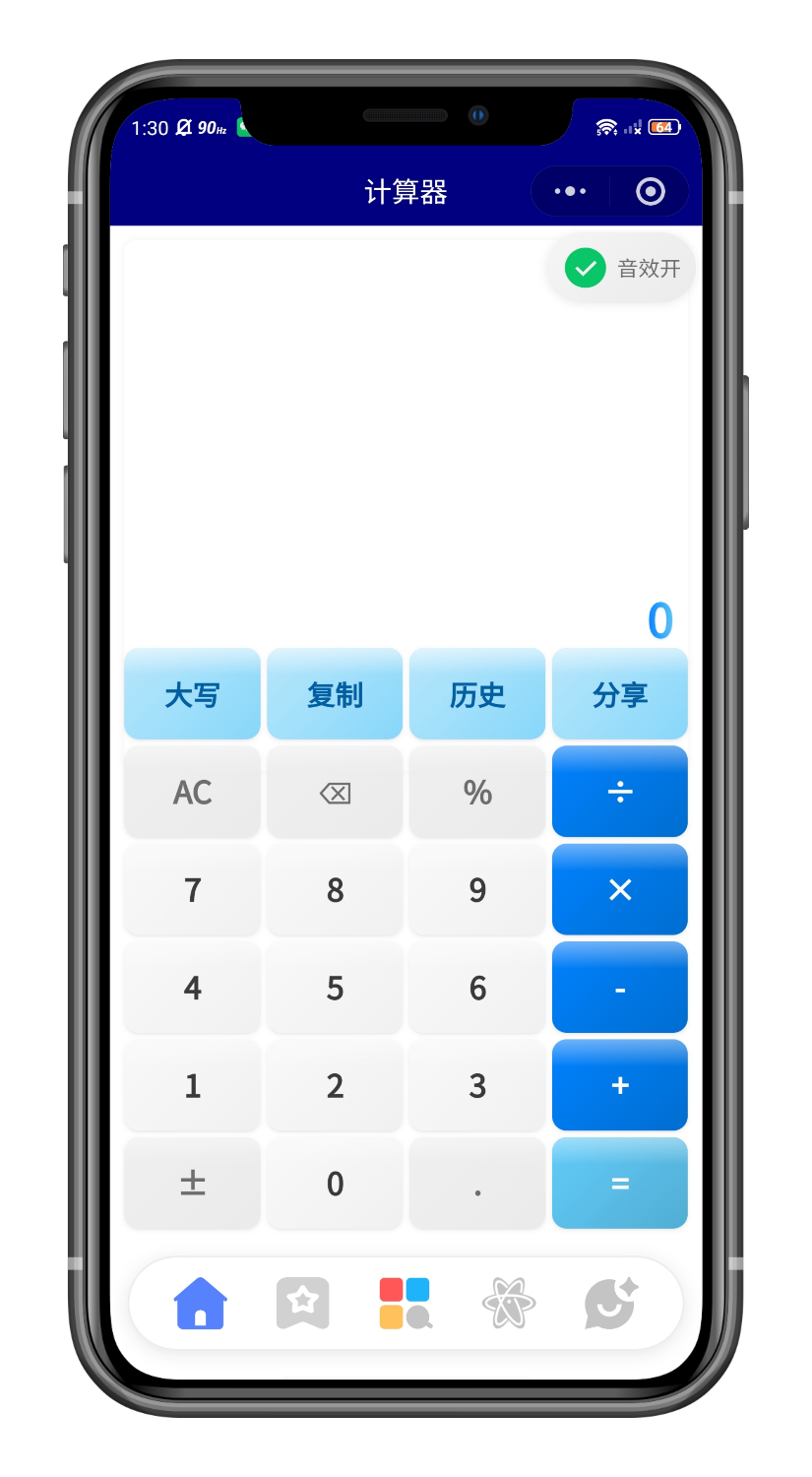Toggle the 音效开 sound effect switch

click(622, 268)
